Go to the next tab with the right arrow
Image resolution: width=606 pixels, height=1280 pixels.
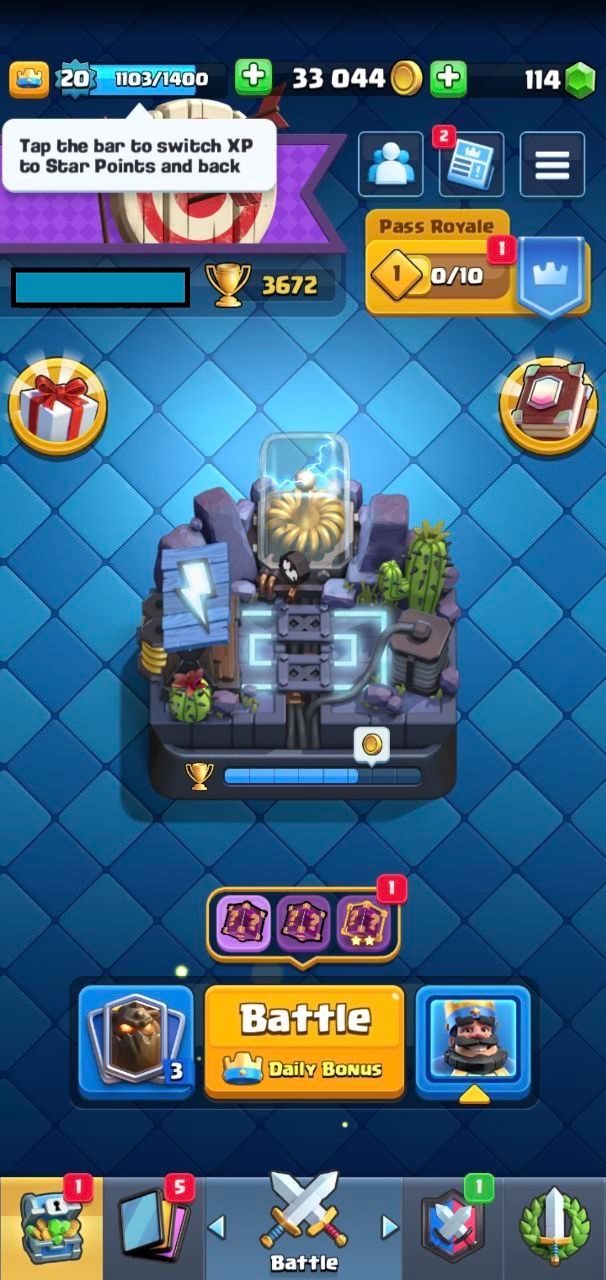coord(390,1226)
